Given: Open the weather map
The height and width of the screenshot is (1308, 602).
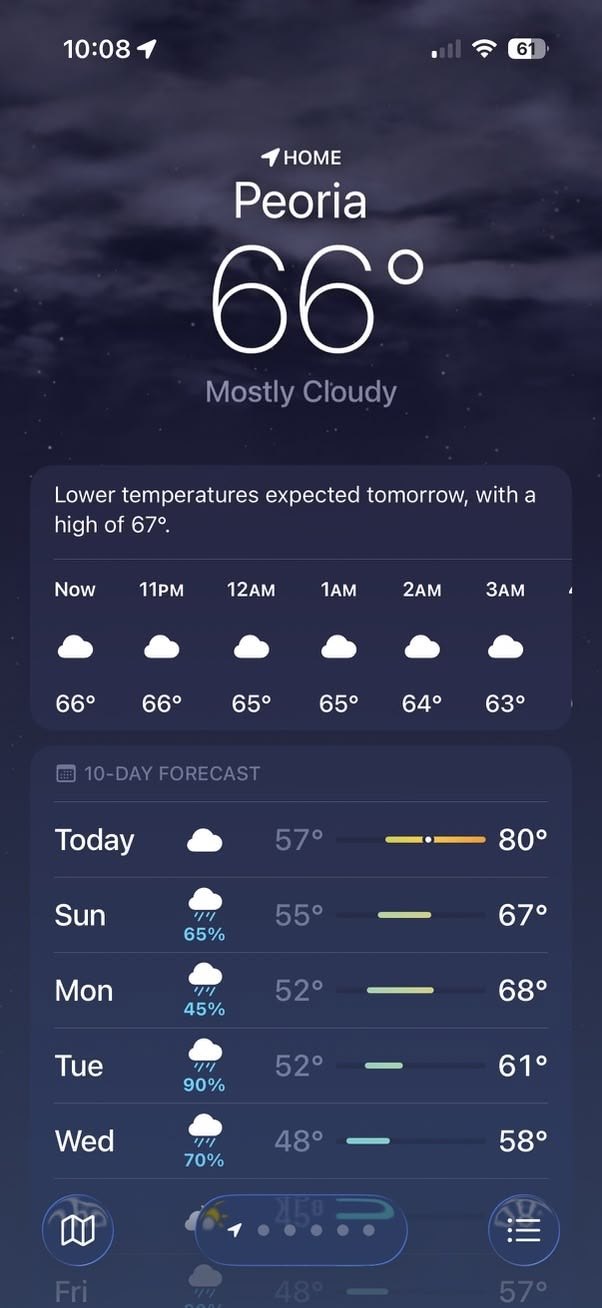Looking at the screenshot, I should tap(77, 1231).
